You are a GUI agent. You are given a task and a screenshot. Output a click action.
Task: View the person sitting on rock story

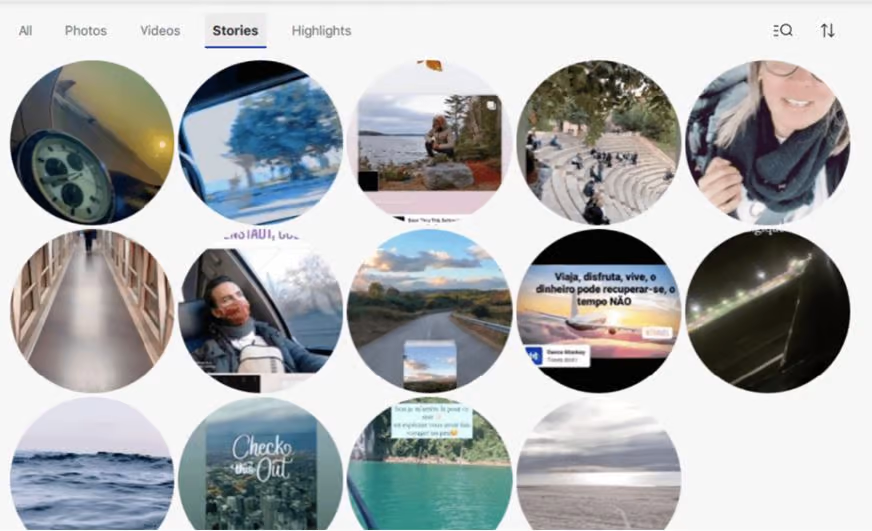(429, 142)
